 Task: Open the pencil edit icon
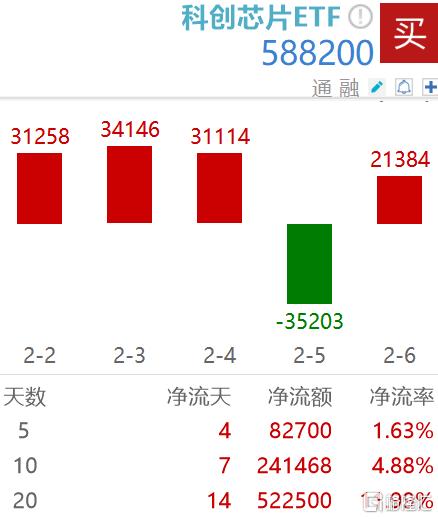377,87
